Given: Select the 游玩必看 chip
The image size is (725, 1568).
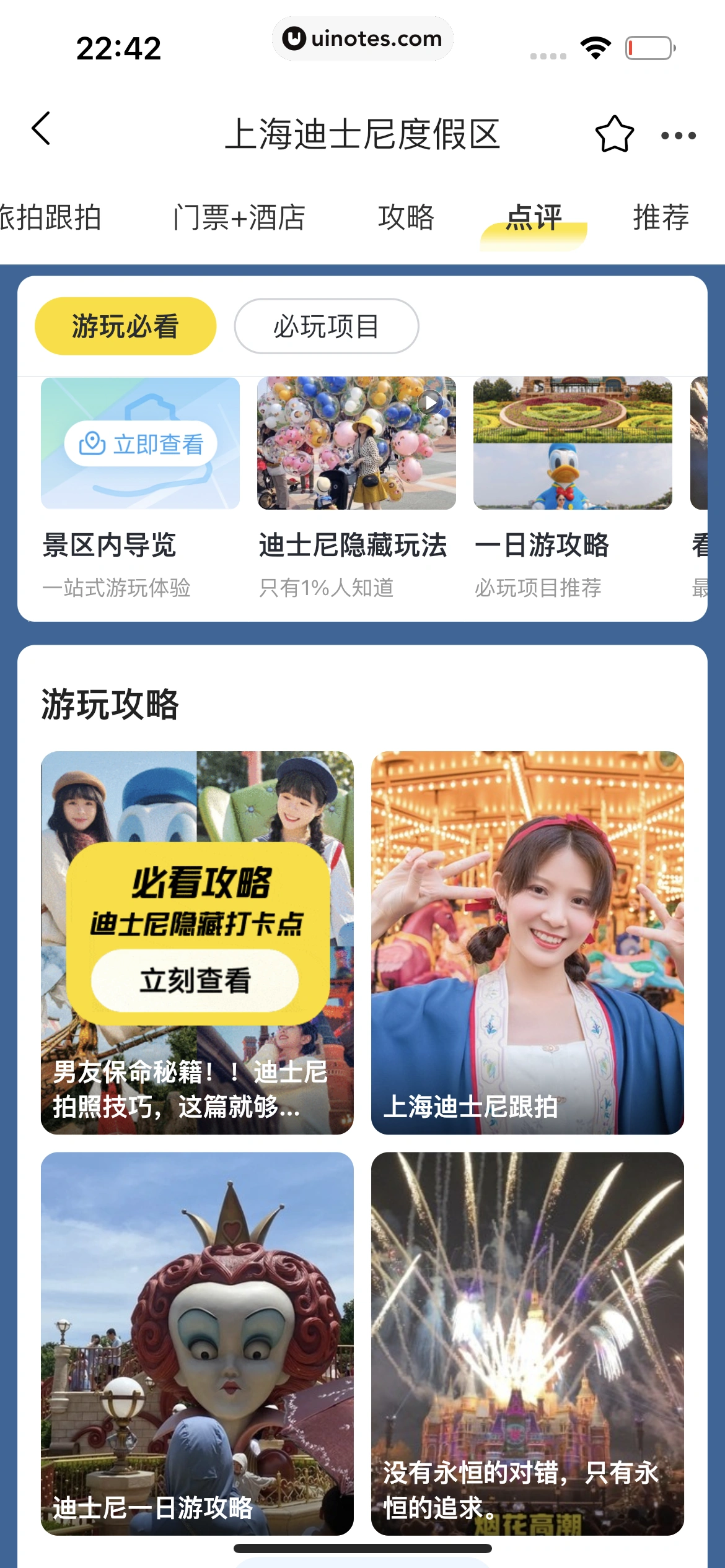Looking at the screenshot, I should [x=125, y=326].
